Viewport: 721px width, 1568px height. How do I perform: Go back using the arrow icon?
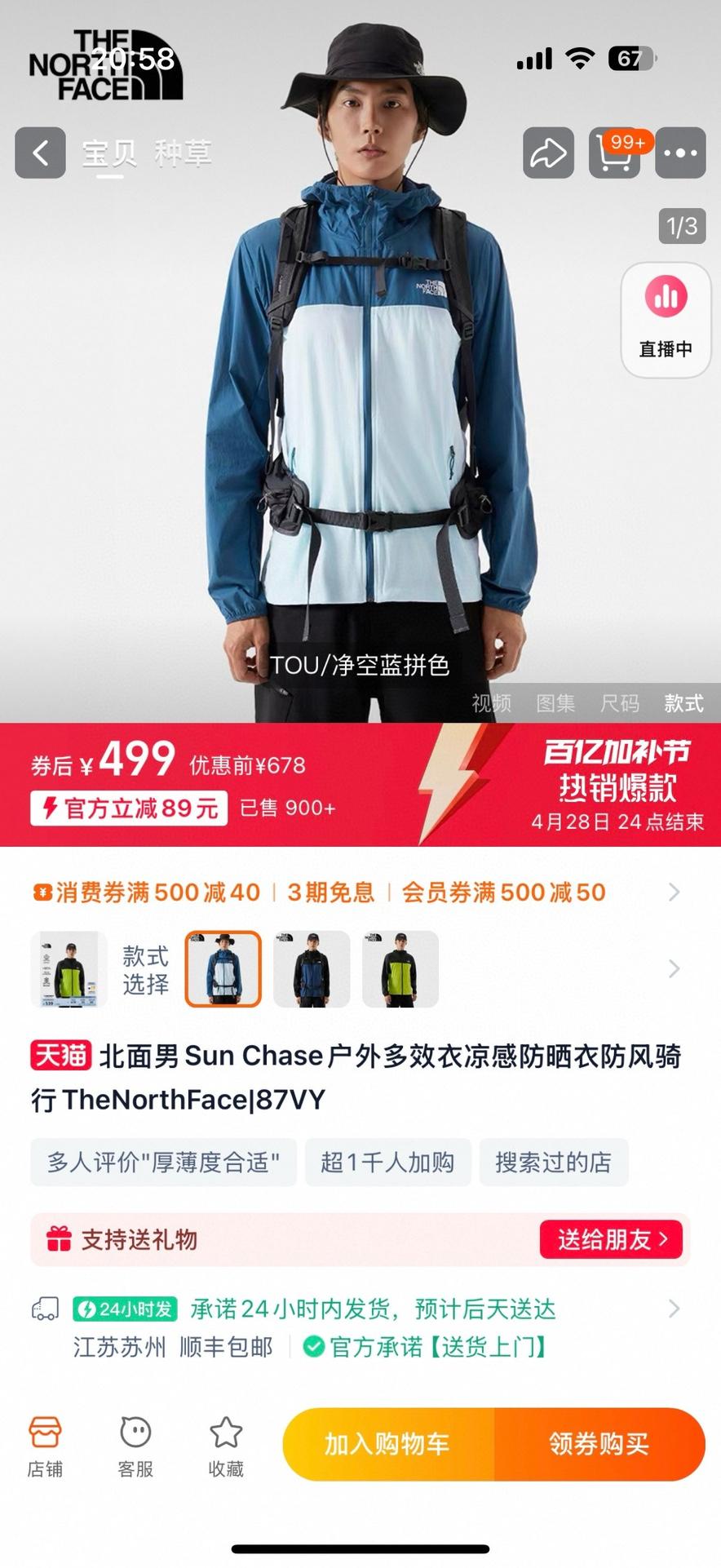40,153
